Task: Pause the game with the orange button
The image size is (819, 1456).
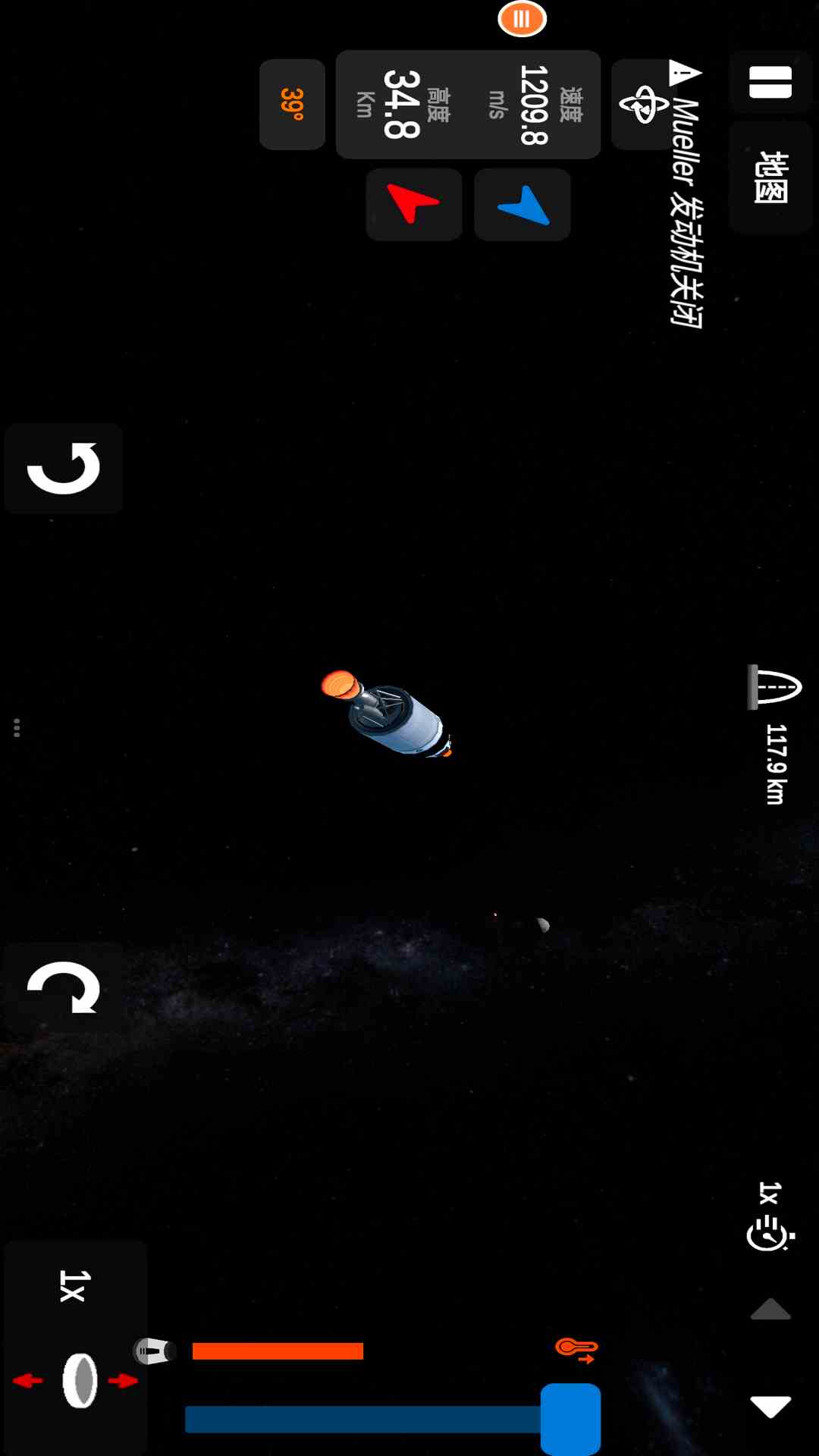Action: point(522,19)
